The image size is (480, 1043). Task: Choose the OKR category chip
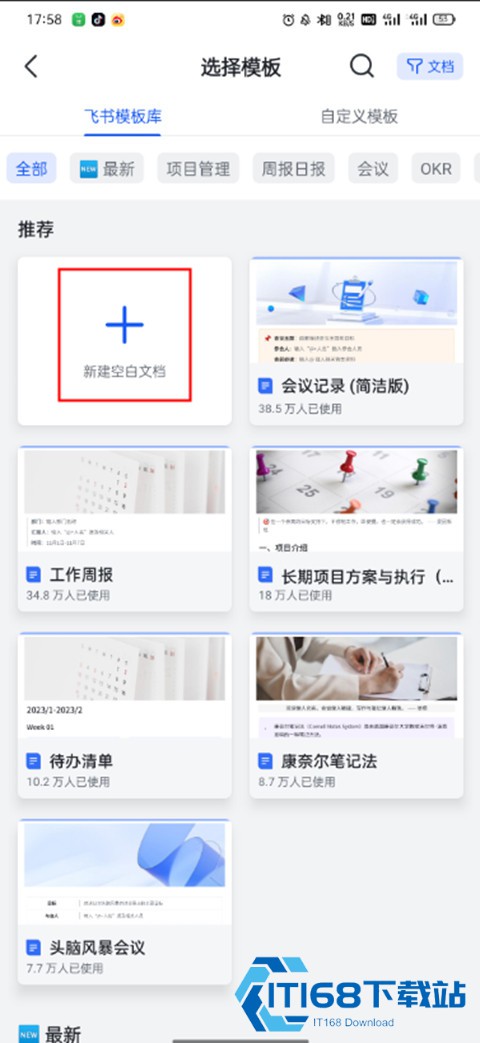436,169
